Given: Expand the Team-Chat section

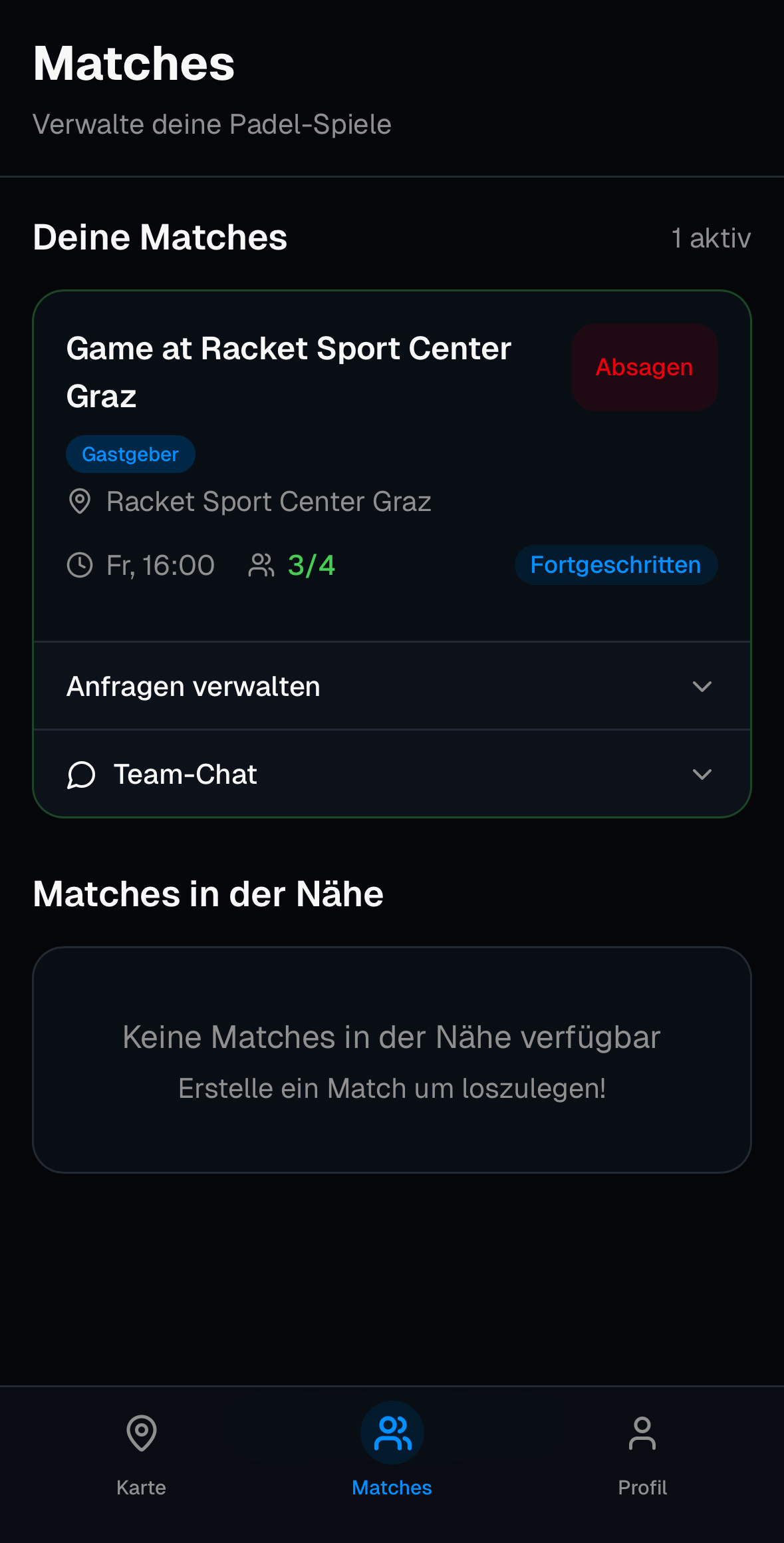Looking at the screenshot, I should (x=392, y=774).
